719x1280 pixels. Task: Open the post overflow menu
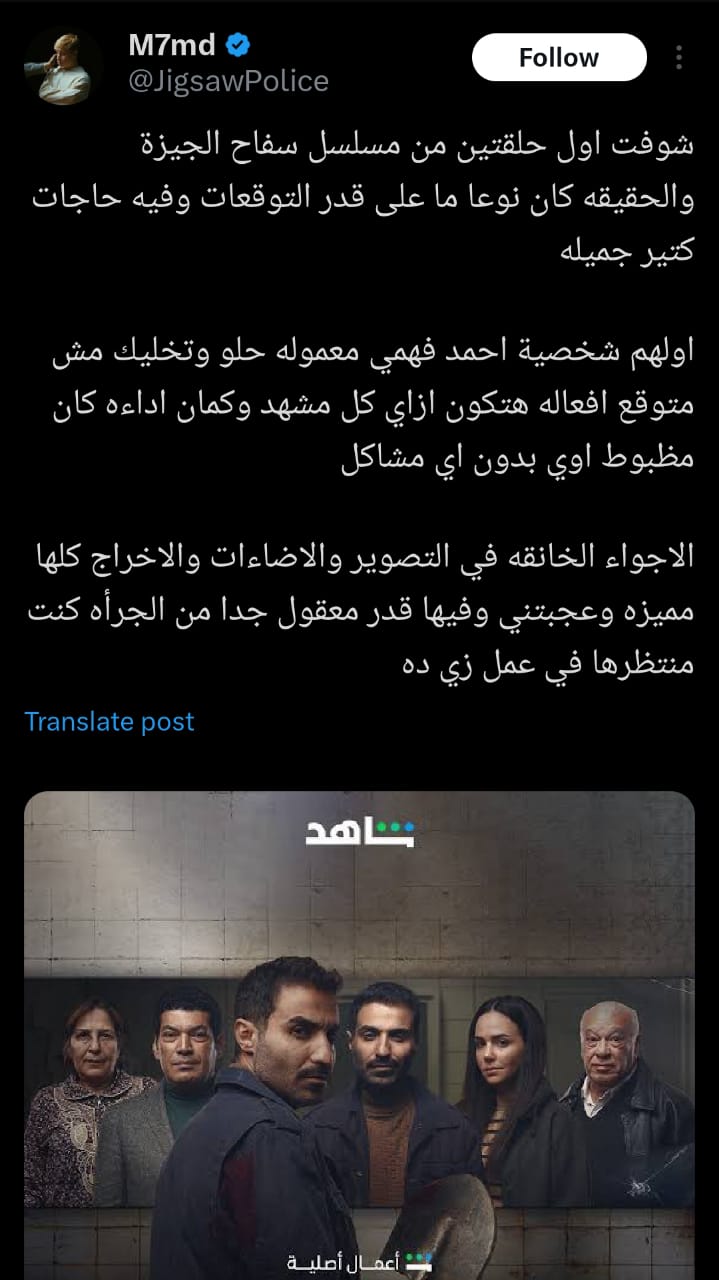[x=679, y=58]
